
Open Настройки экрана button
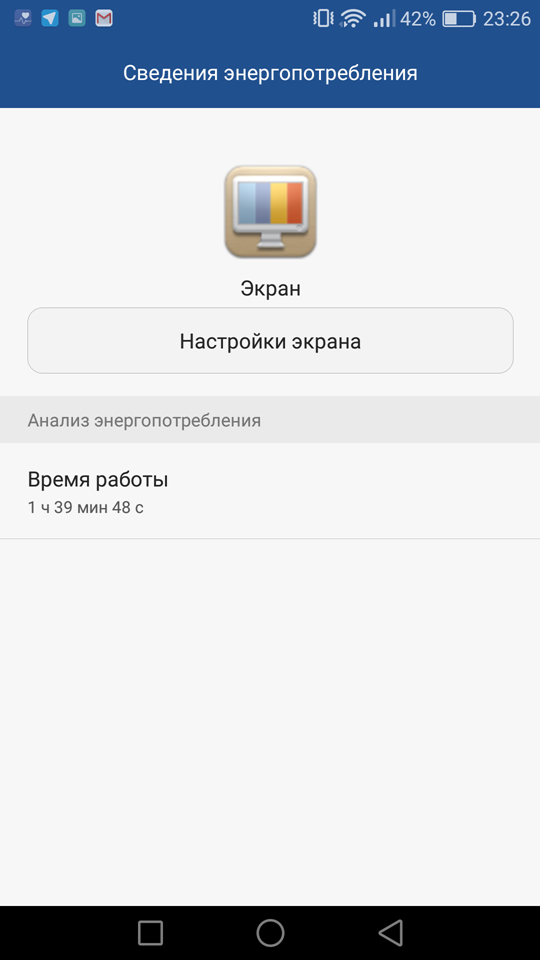tap(270, 340)
